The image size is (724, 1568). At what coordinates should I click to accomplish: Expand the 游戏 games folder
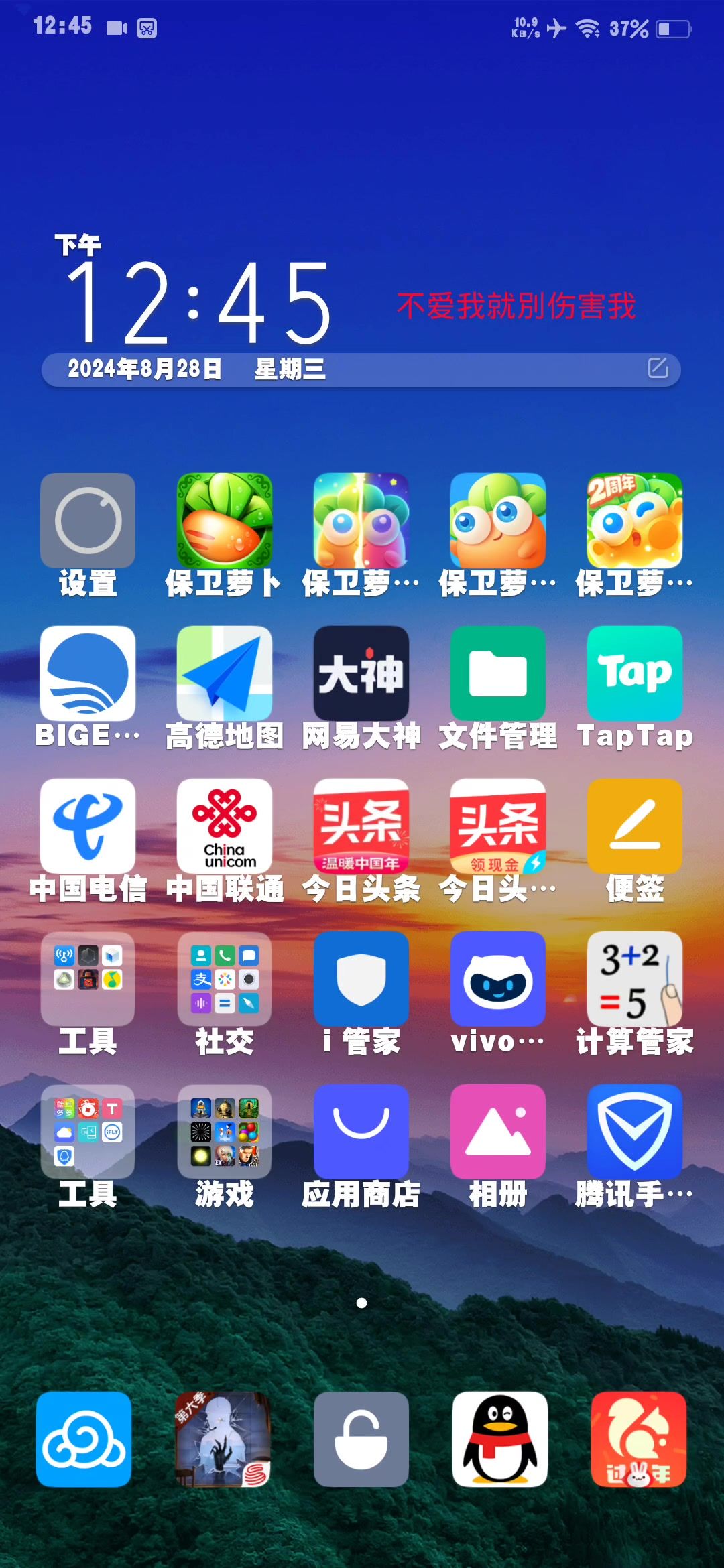[225, 1132]
